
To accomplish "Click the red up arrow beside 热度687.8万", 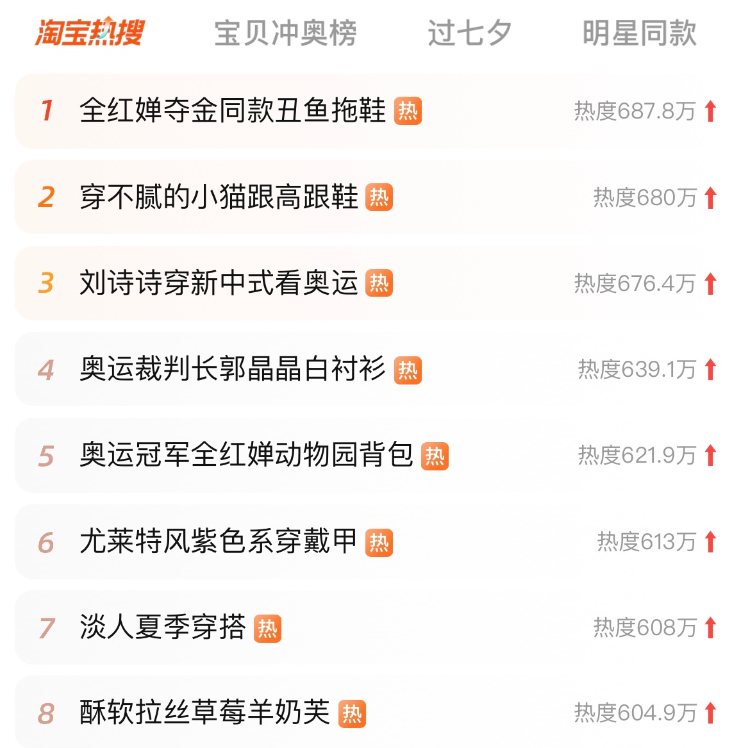I will (709, 110).
